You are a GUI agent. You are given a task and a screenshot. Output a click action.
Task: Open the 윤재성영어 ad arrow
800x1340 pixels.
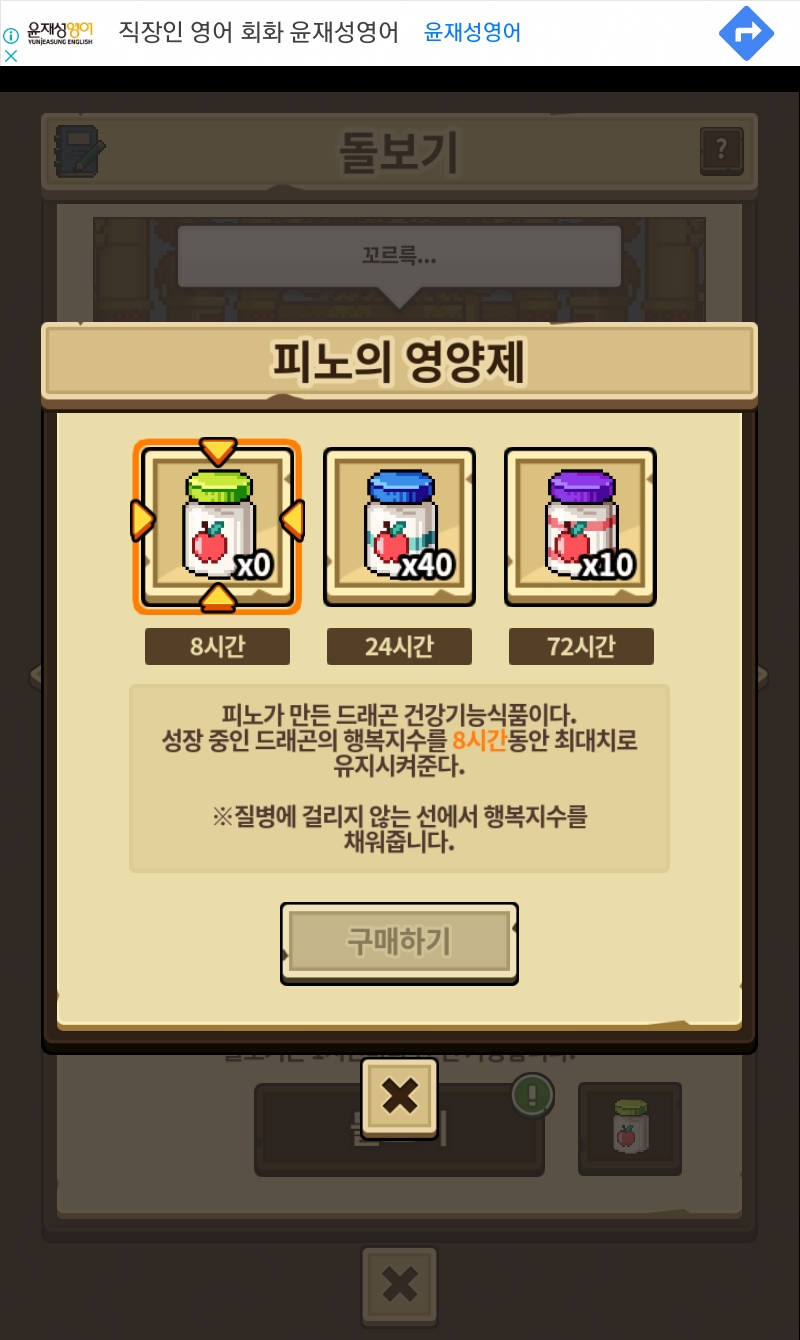pyautogui.click(x=746, y=33)
